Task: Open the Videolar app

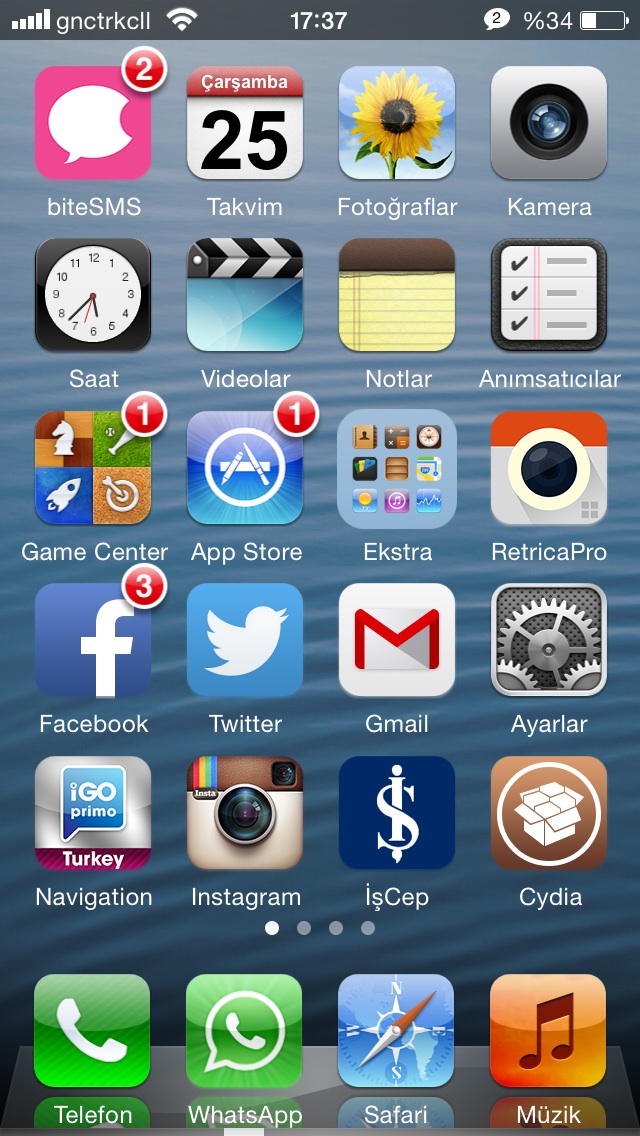Action: (x=245, y=295)
